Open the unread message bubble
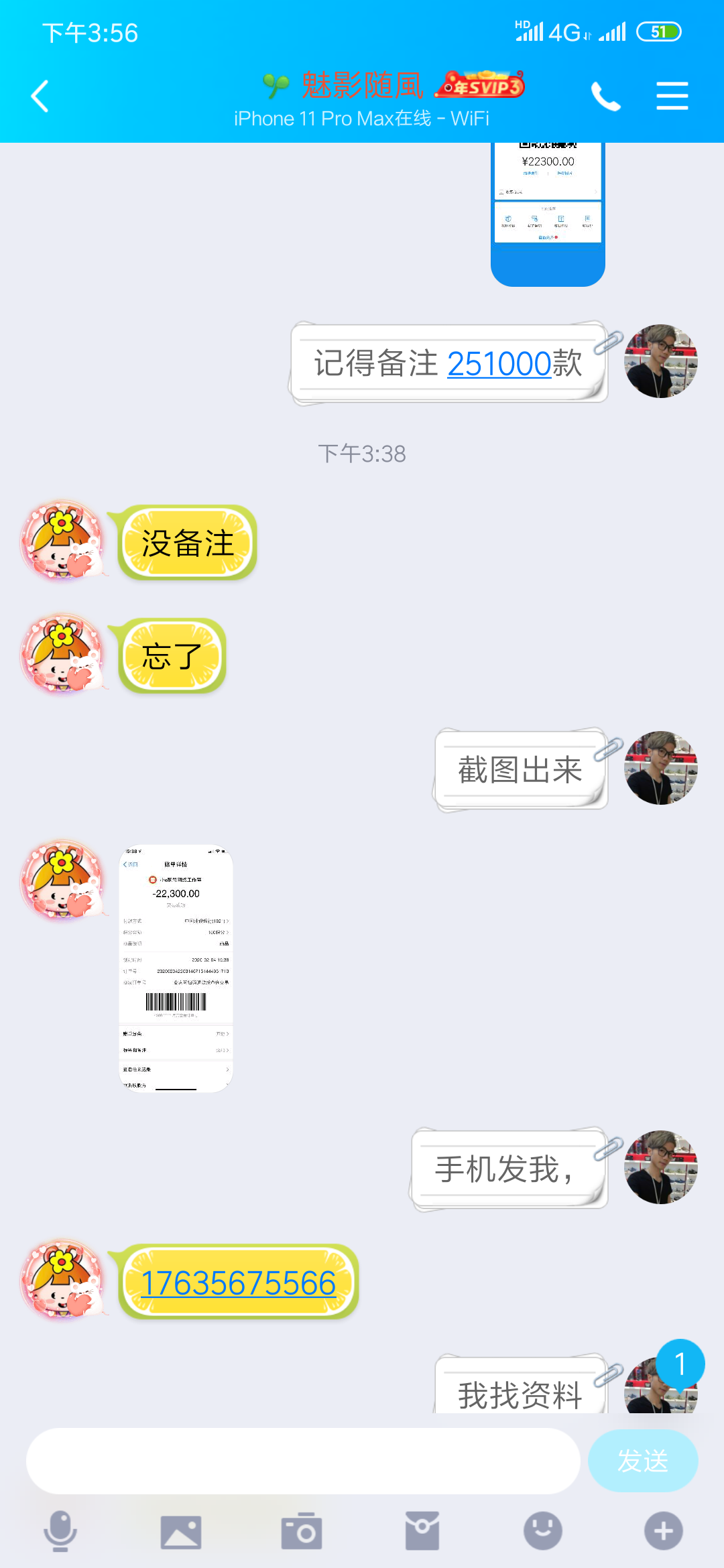This screenshot has width=724, height=1568. (680, 1364)
